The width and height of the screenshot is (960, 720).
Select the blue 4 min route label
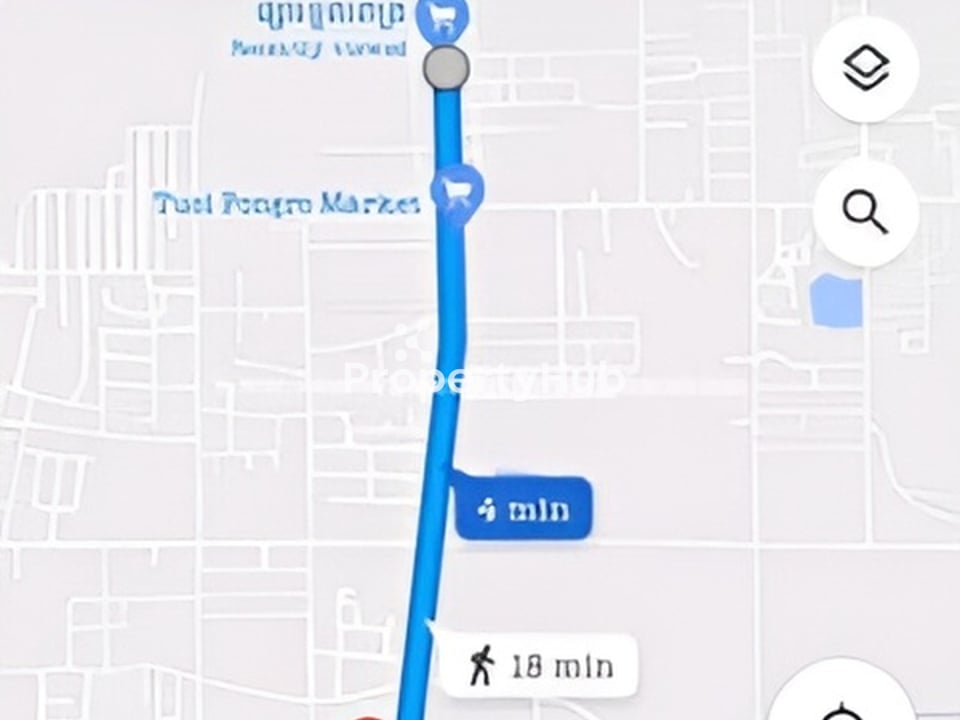(x=523, y=510)
